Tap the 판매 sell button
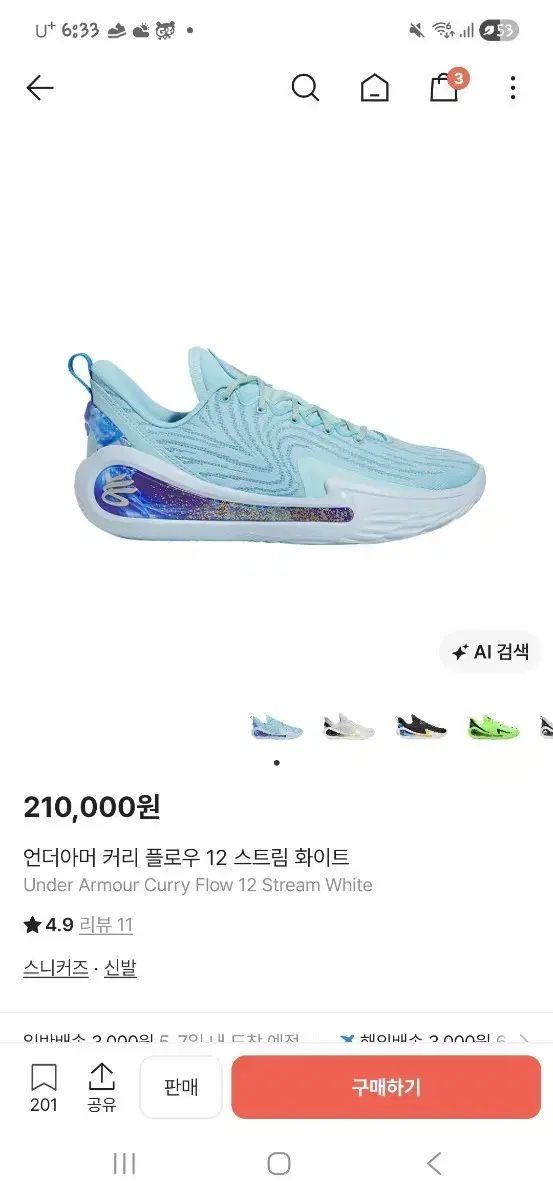 click(181, 1087)
